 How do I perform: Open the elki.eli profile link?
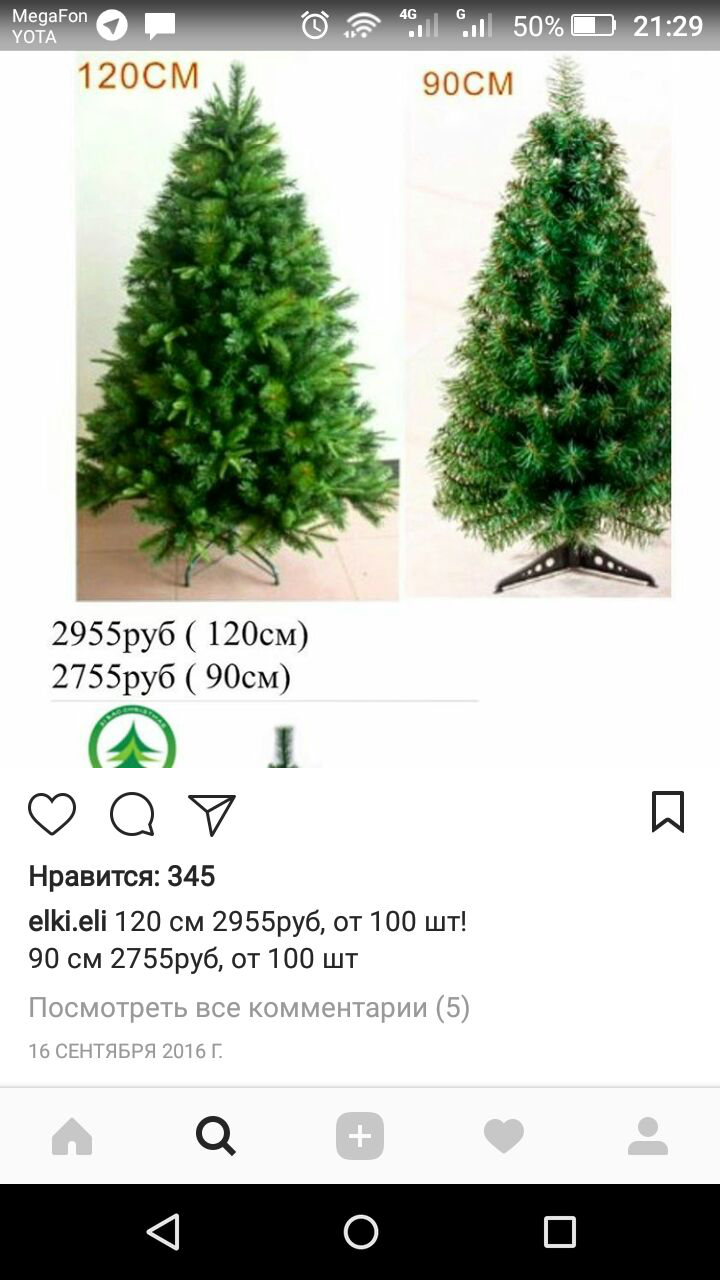(64, 922)
